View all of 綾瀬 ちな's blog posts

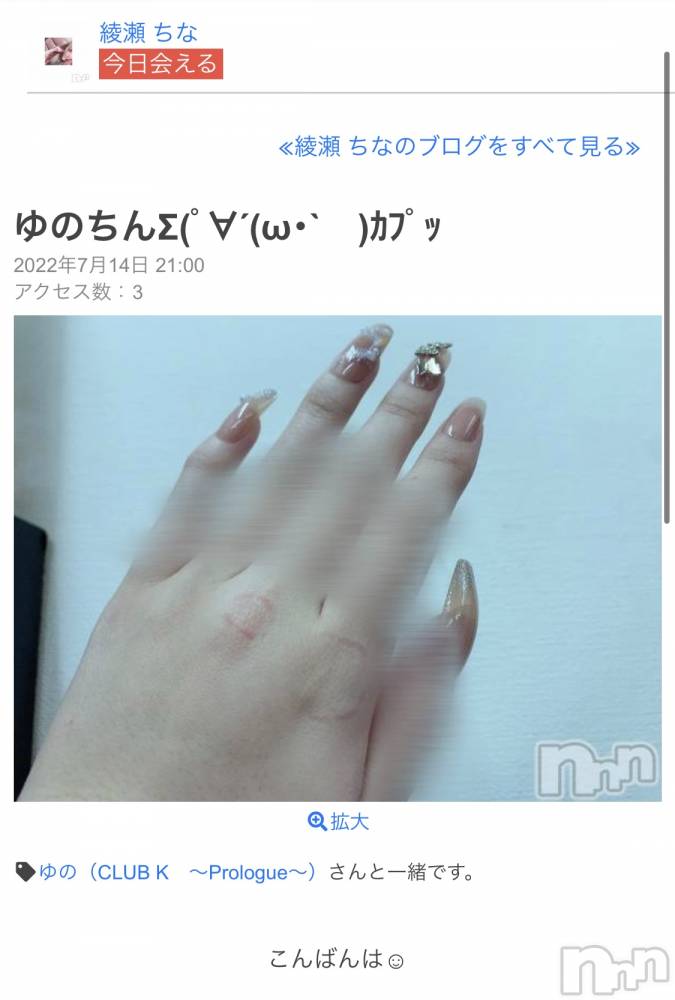(459, 147)
